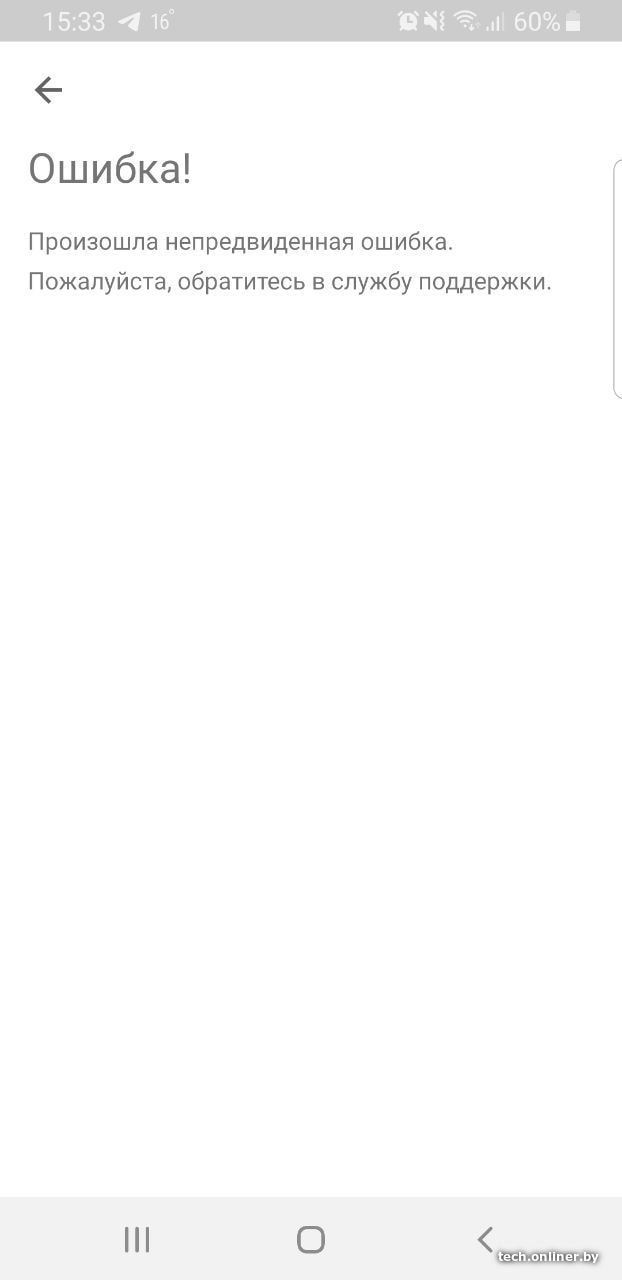Open recent apps from the navigation bar
Viewport: 622px width, 1280px height.
click(137, 1240)
